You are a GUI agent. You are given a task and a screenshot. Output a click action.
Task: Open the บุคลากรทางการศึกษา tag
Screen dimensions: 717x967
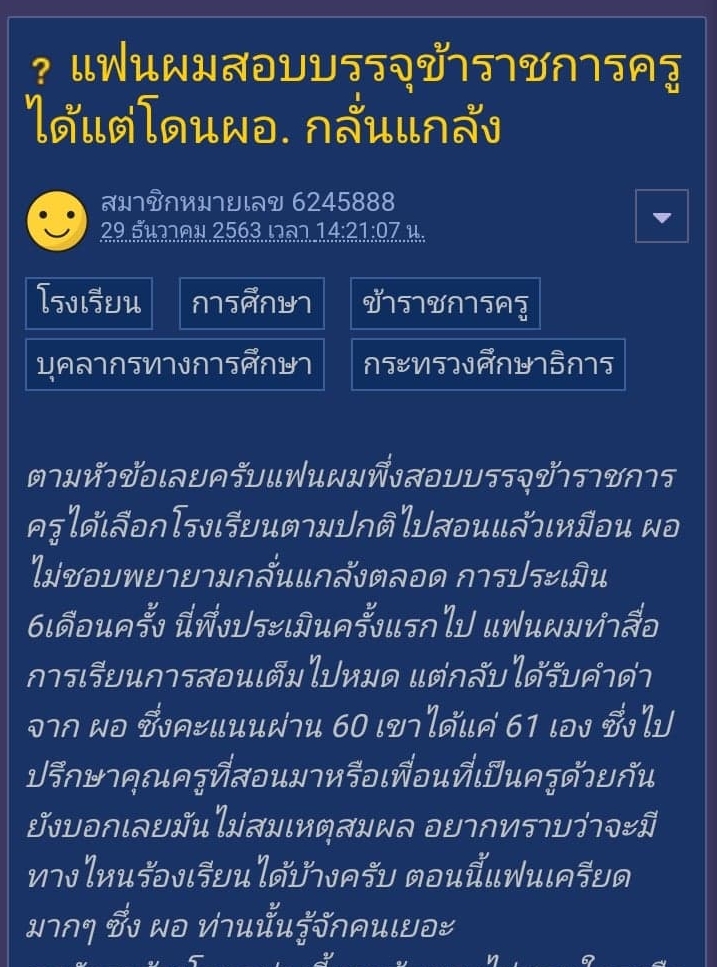[175, 364]
